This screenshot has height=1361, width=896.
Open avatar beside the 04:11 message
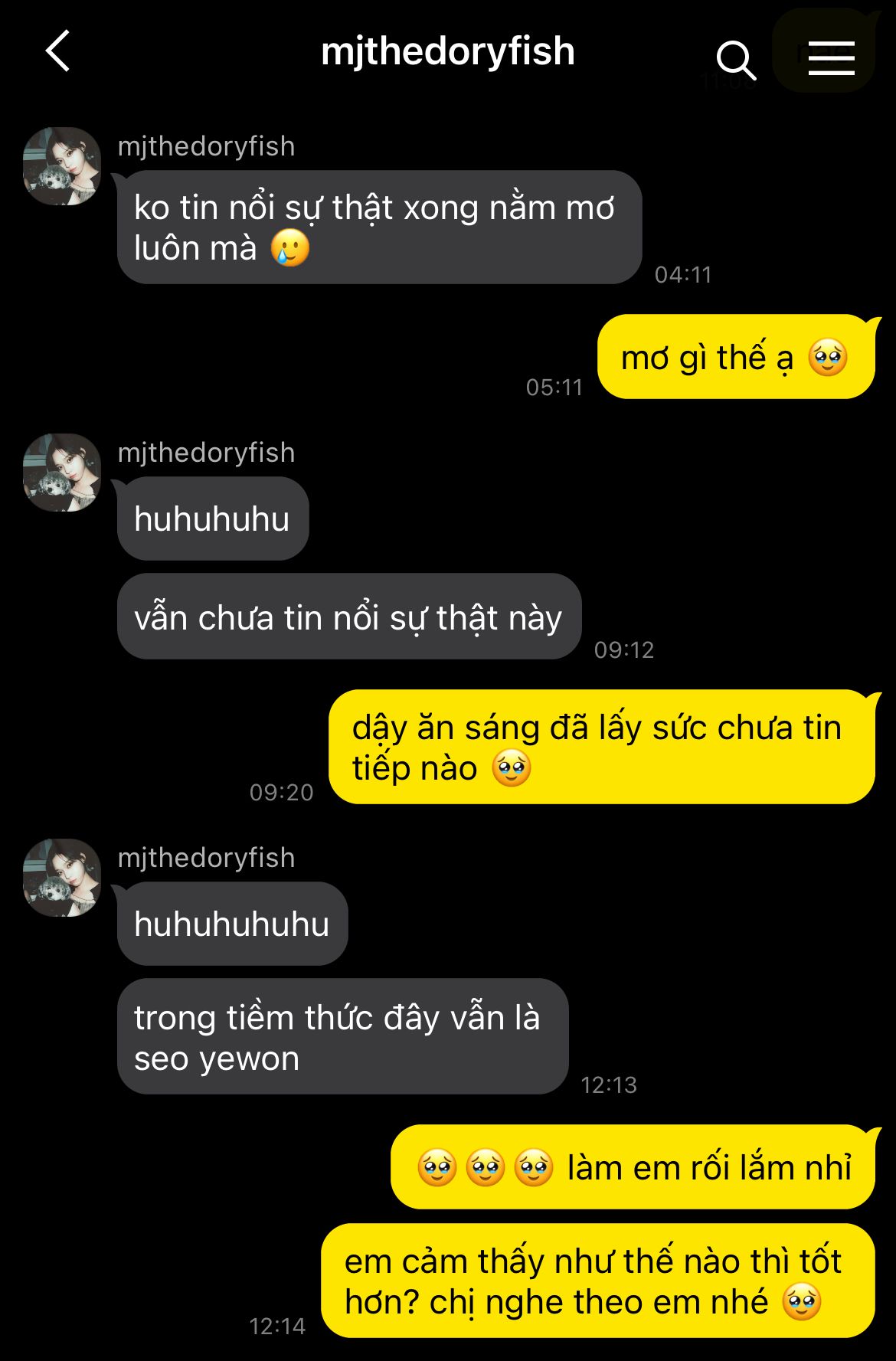point(62,166)
